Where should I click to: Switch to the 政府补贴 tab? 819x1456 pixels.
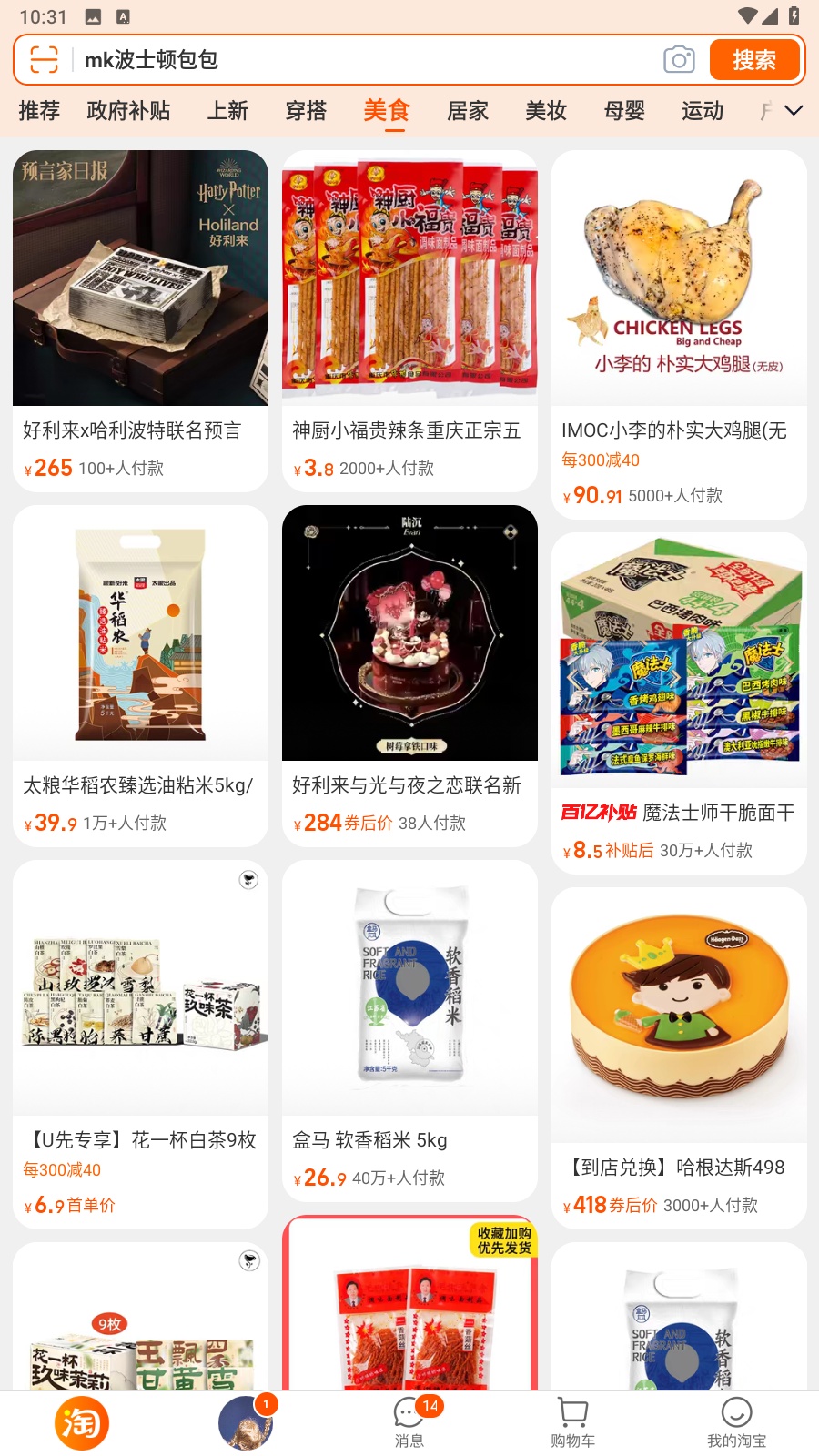coord(128,111)
